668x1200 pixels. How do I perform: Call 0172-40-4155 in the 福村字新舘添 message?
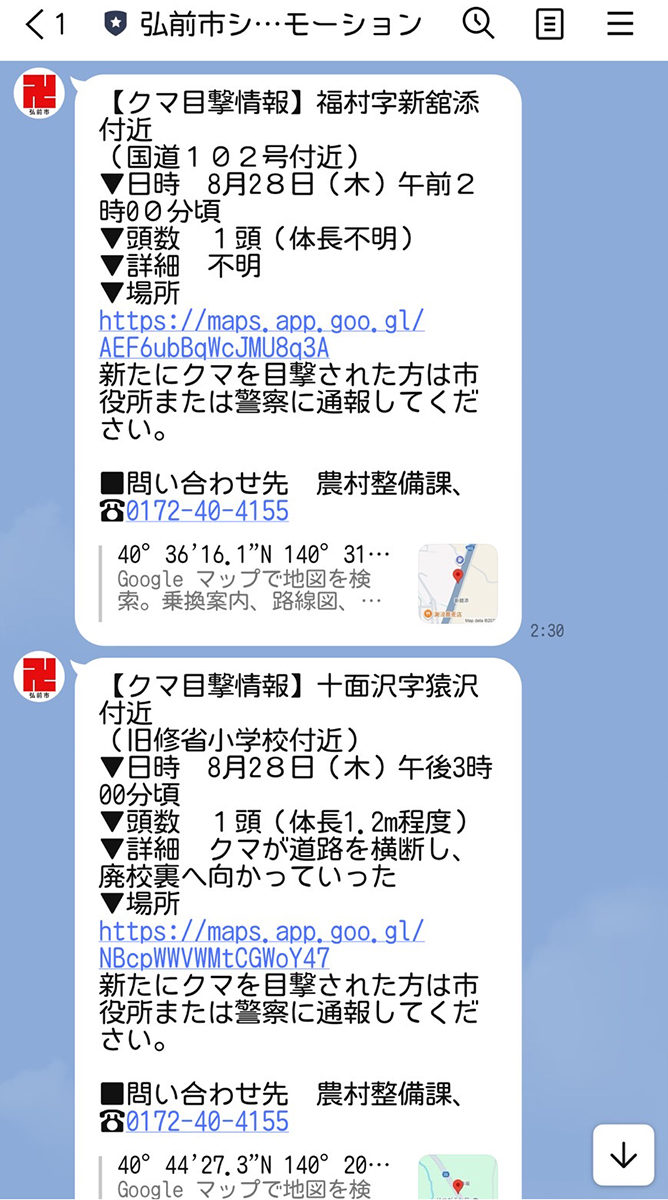point(207,511)
